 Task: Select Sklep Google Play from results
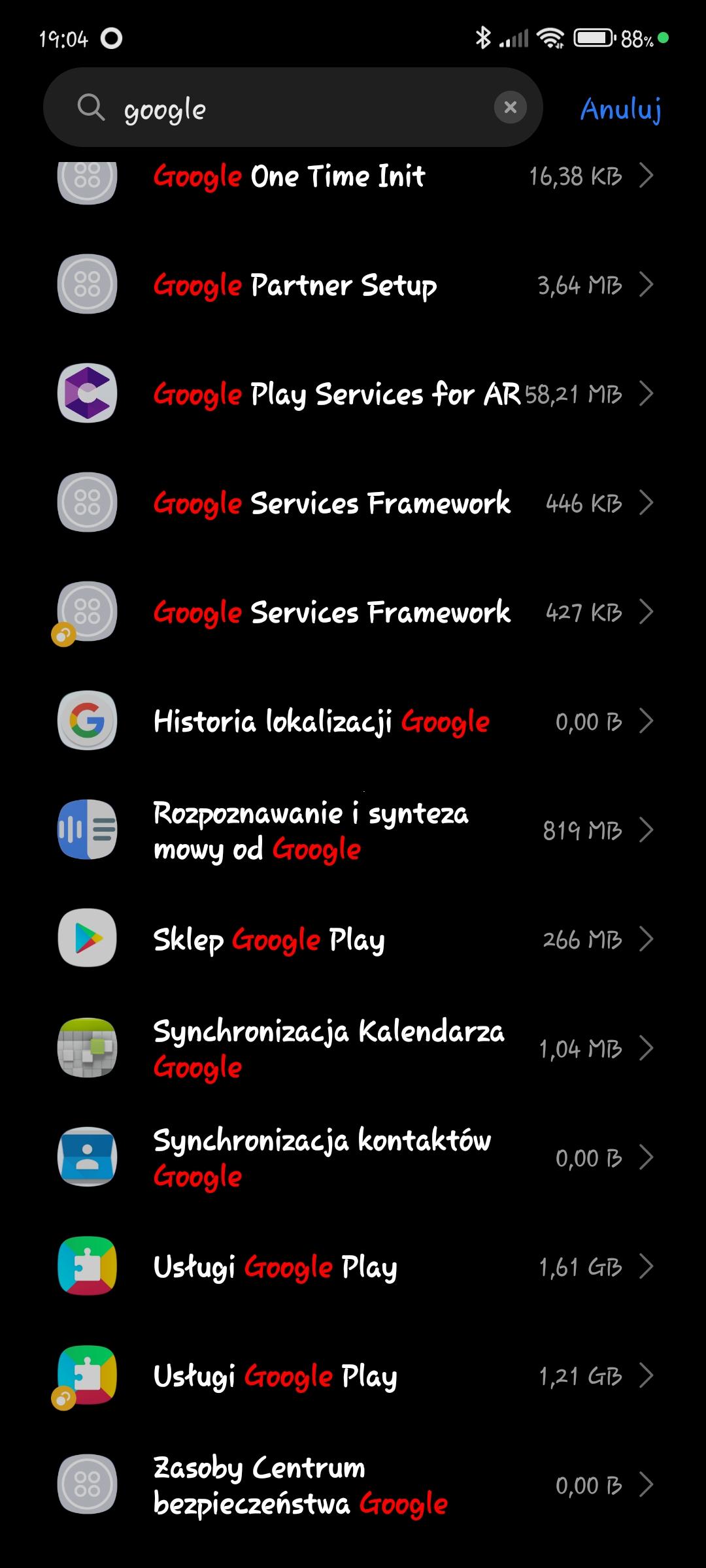pos(353,939)
